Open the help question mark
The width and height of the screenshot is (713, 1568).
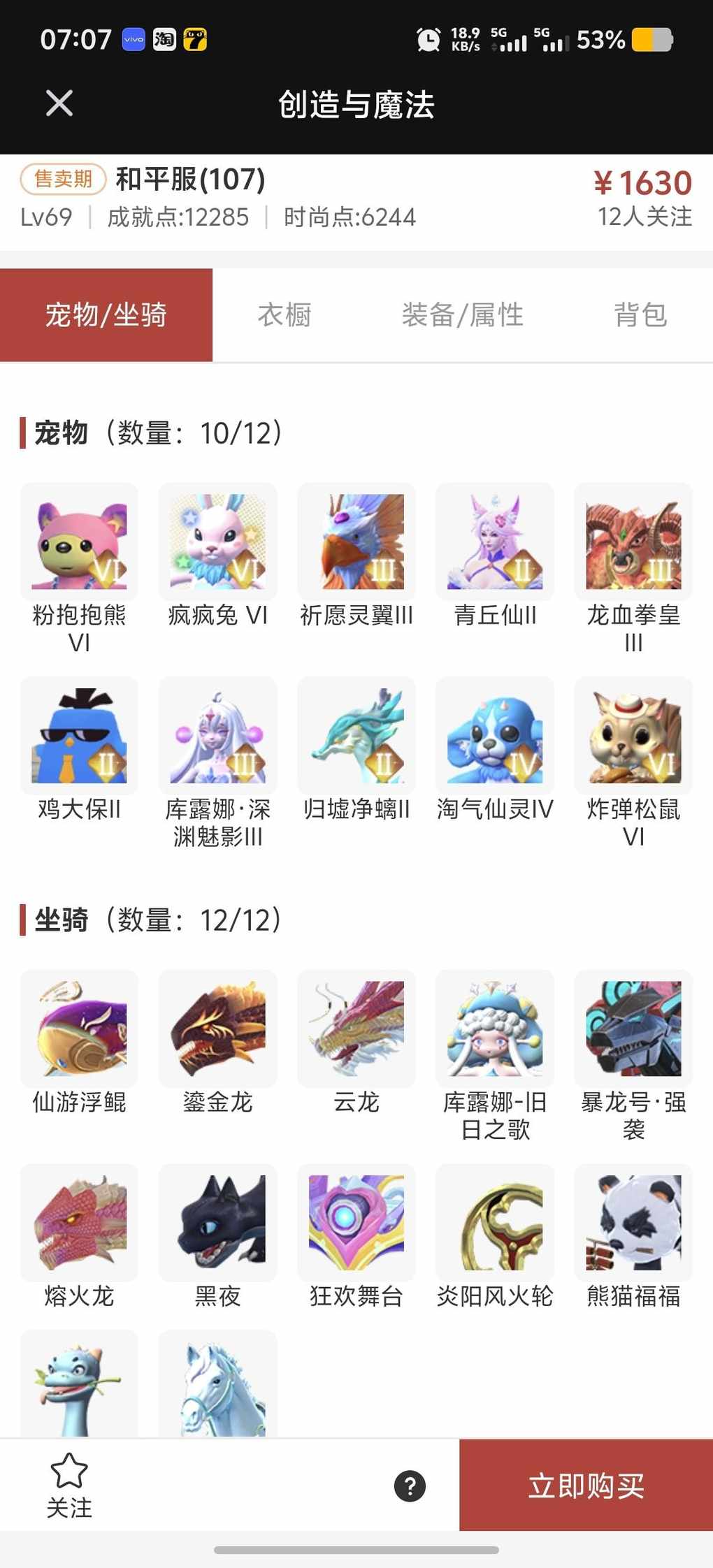410,1486
